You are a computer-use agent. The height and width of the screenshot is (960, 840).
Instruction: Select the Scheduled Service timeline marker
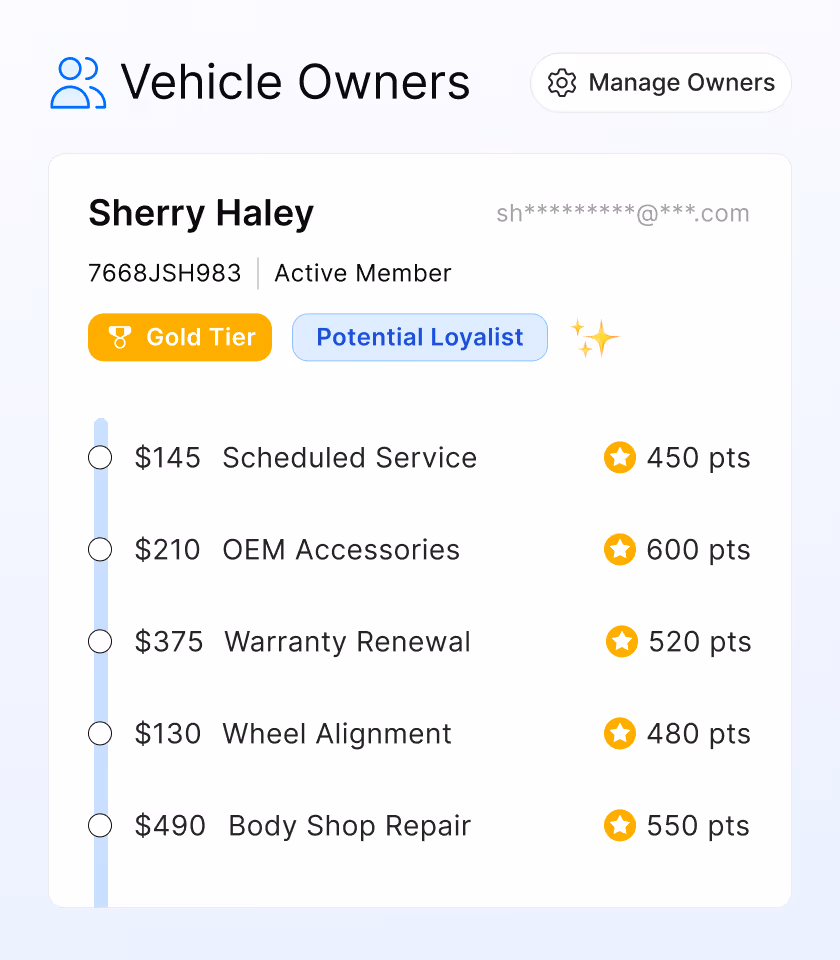[100, 457]
